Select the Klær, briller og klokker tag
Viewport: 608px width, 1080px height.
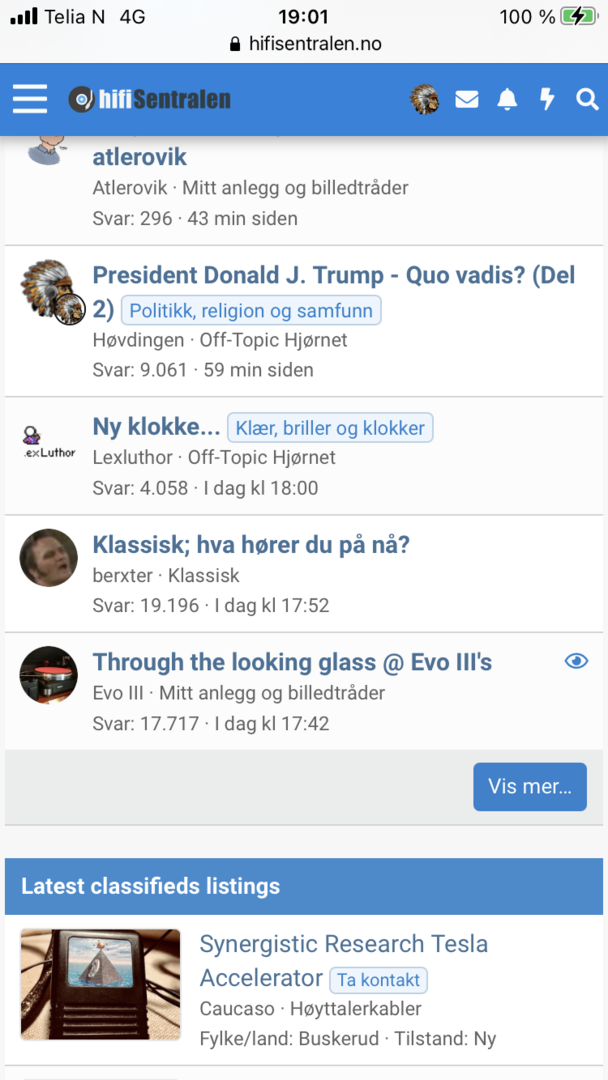click(x=331, y=428)
